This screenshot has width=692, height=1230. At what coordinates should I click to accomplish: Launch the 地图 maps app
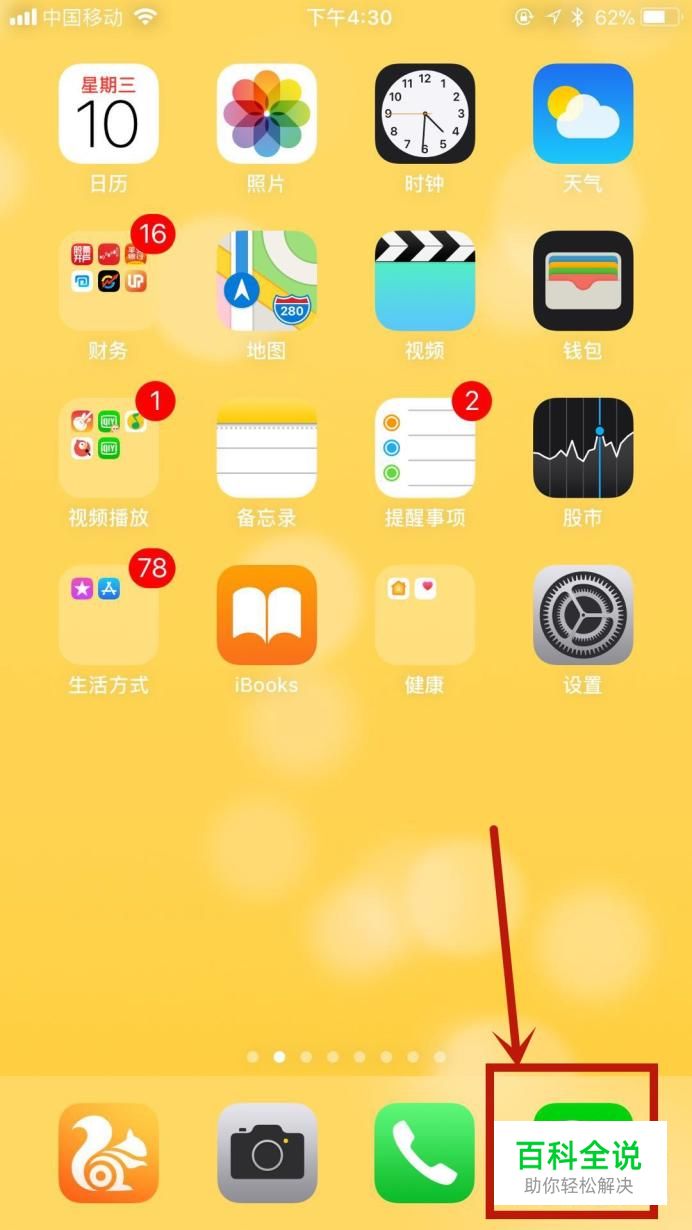(x=266, y=281)
